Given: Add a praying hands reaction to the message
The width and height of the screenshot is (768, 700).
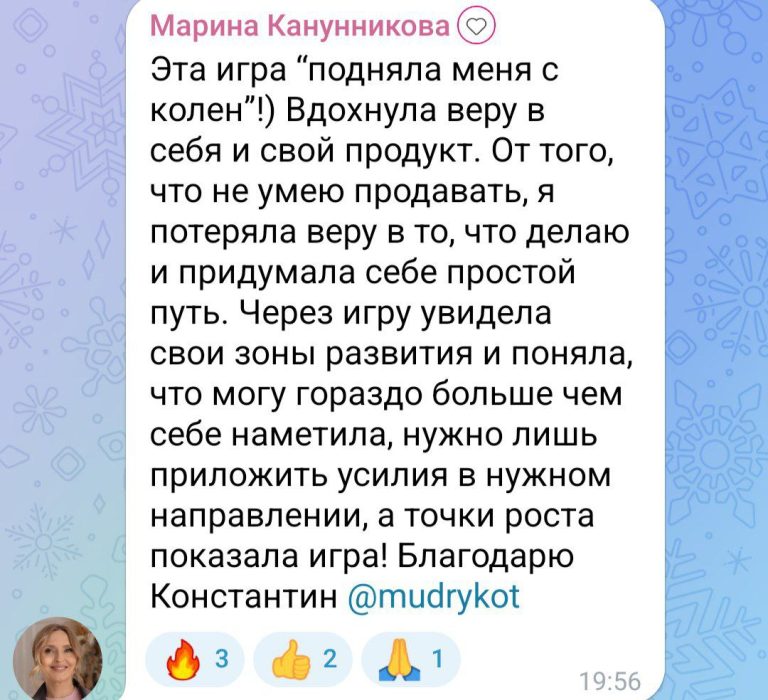Looking at the screenshot, I should point(410,657).
